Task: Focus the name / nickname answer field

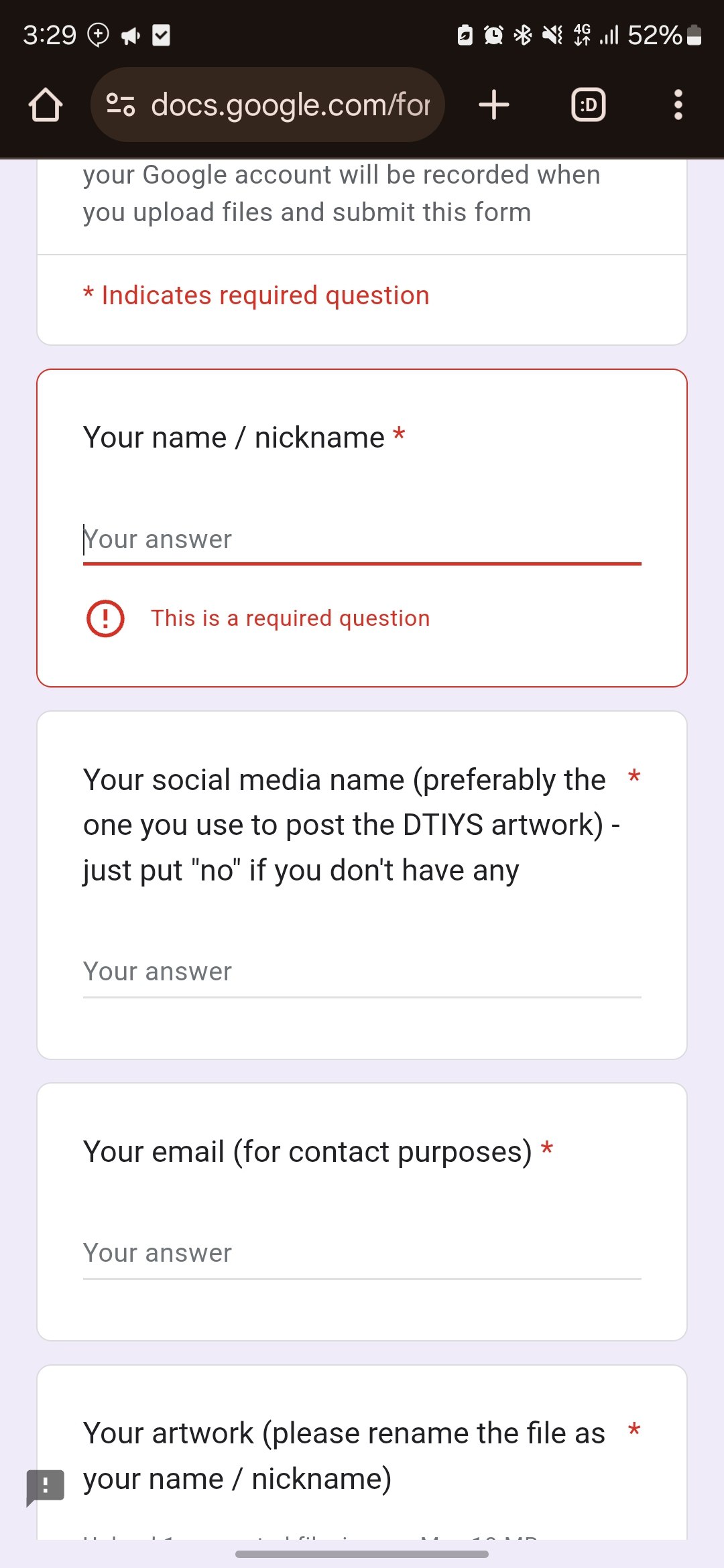Action: tap(362, 540)
